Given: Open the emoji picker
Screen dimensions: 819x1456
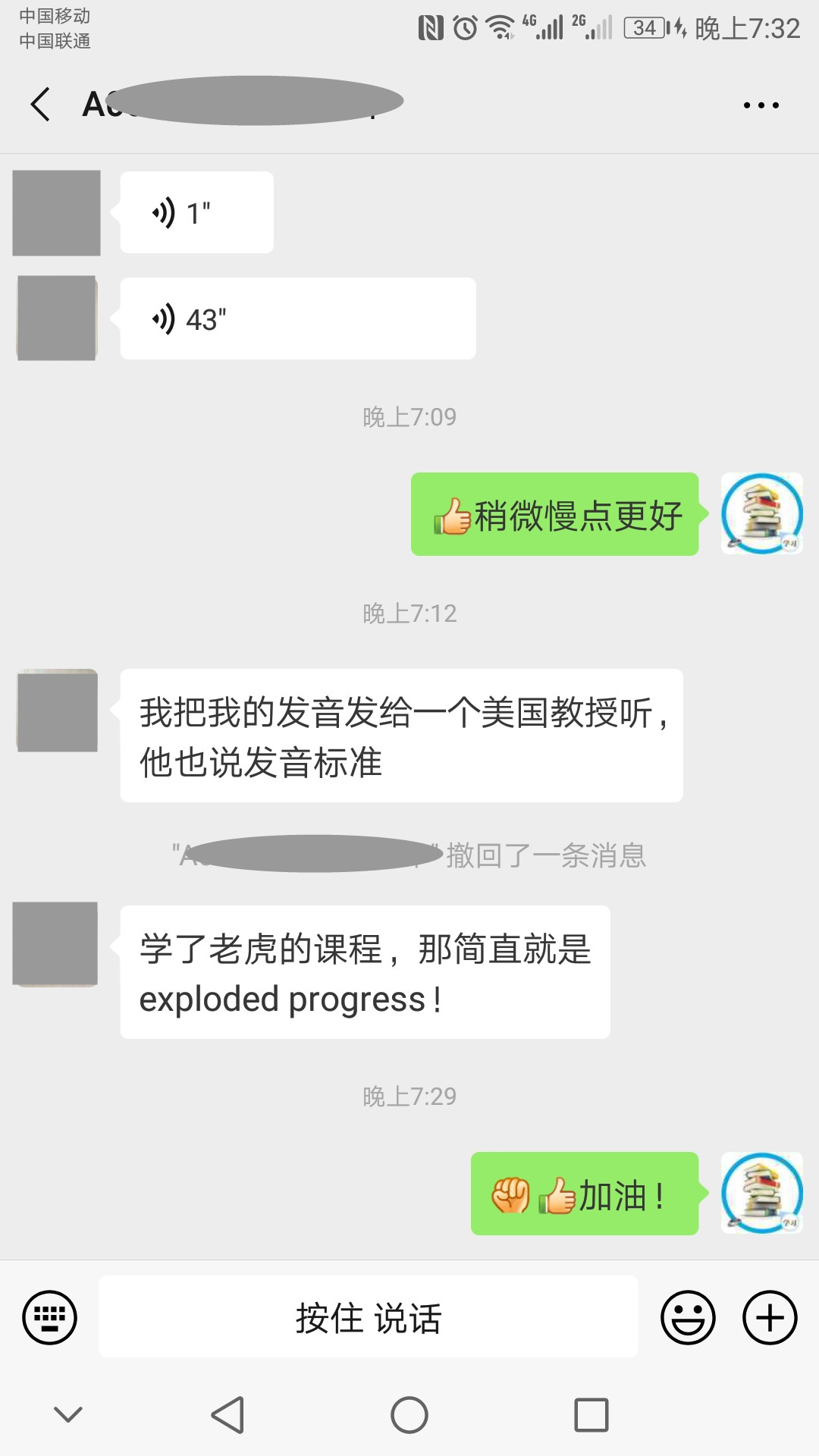Looking at the screenshot, I should pyautogui.click(x=688, y=1317).
